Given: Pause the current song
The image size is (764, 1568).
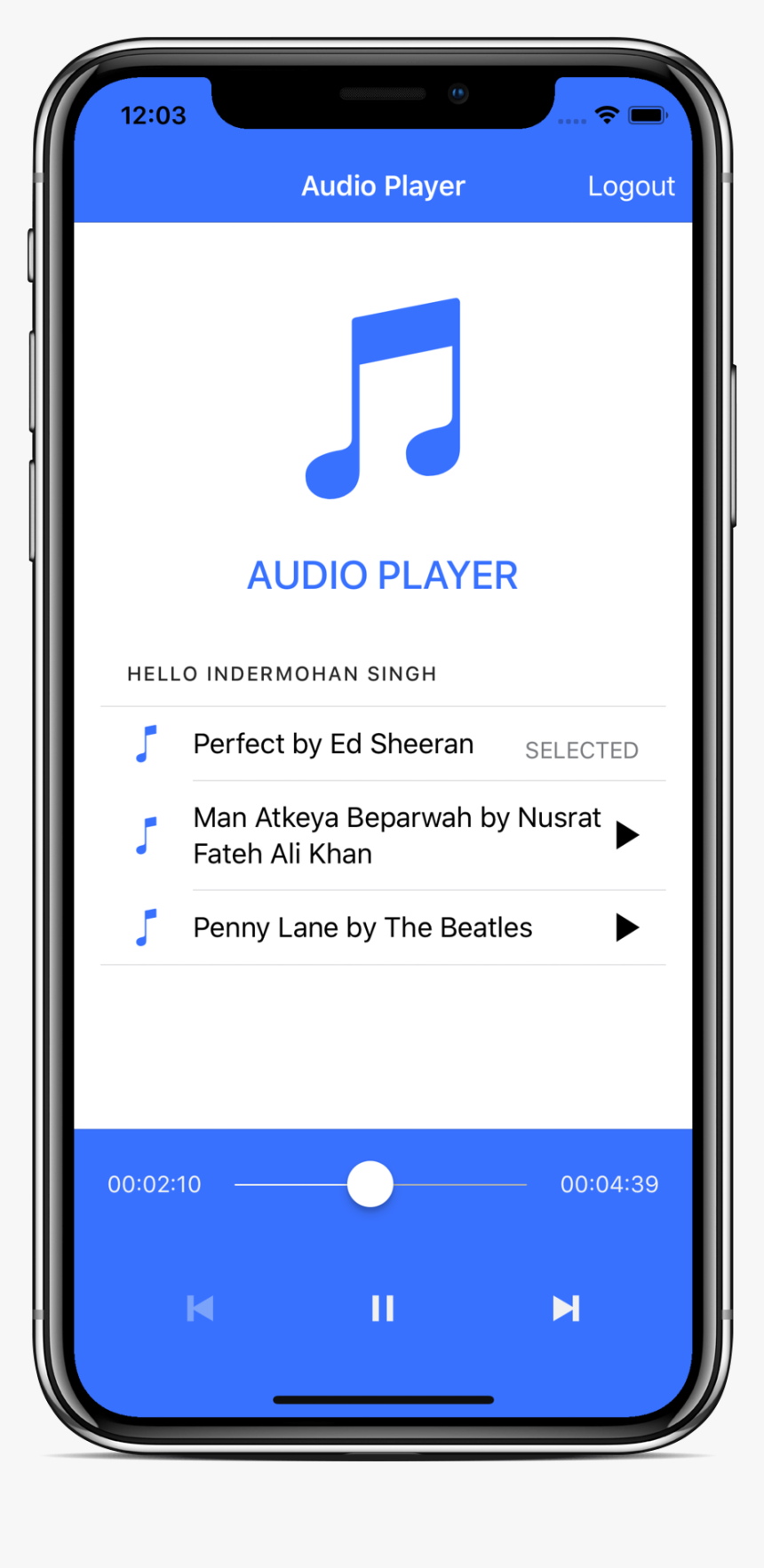Looking at the screenshot, I should point(383,1309).
